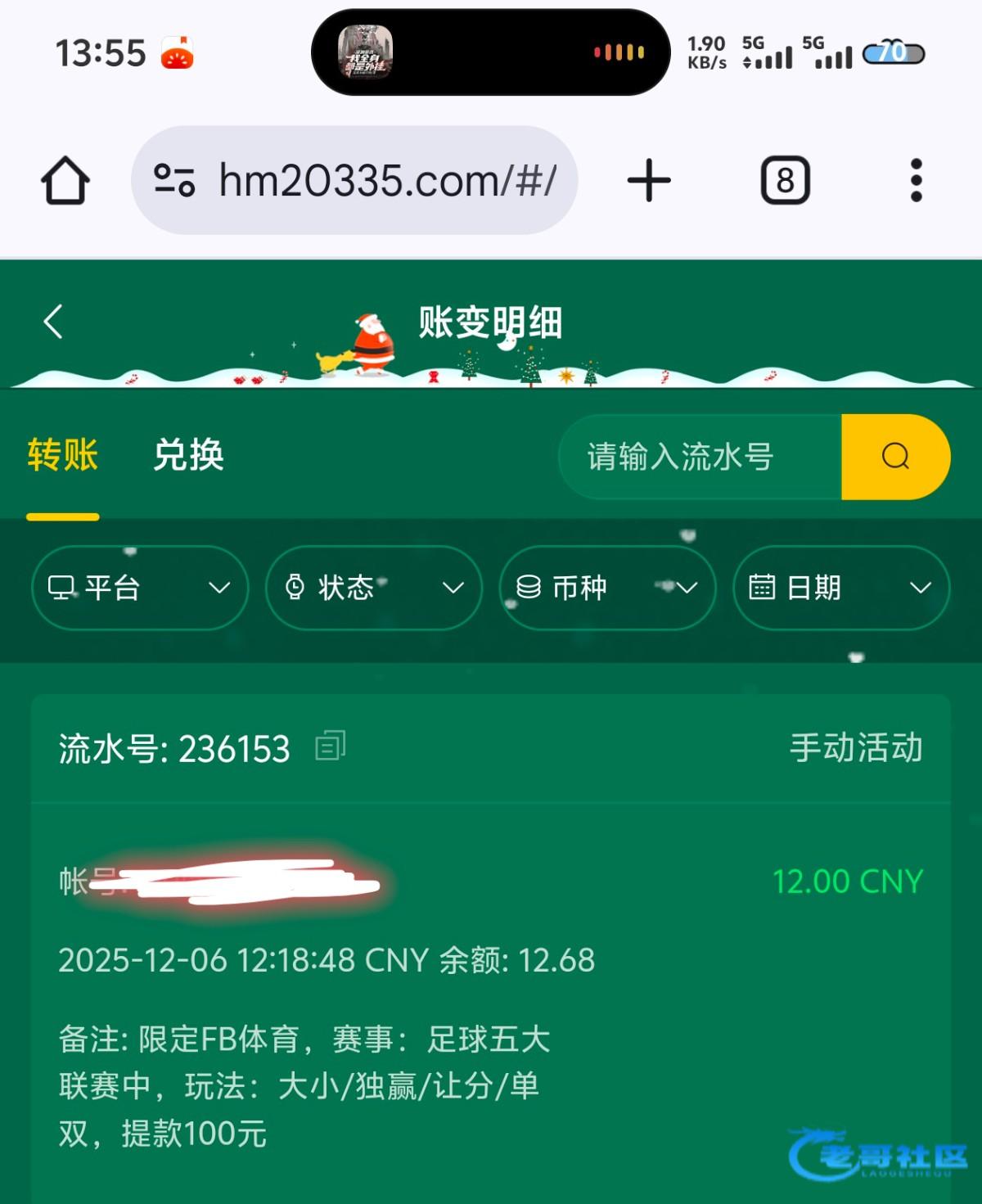Choose a currency via 币种 dropdown

(607, 588)
